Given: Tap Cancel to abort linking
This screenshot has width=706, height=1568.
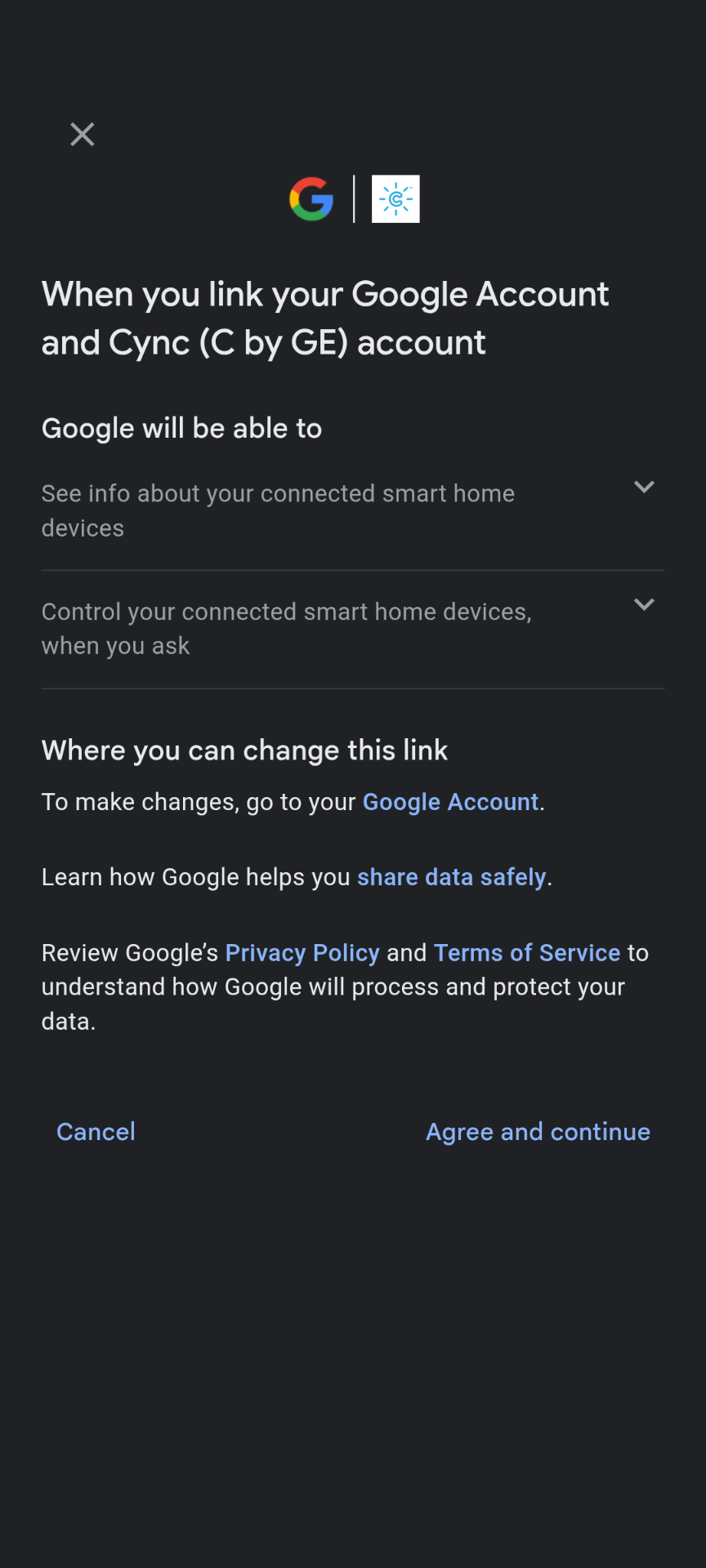Looking at the screenshot, I should click(x=96, y=1132).
